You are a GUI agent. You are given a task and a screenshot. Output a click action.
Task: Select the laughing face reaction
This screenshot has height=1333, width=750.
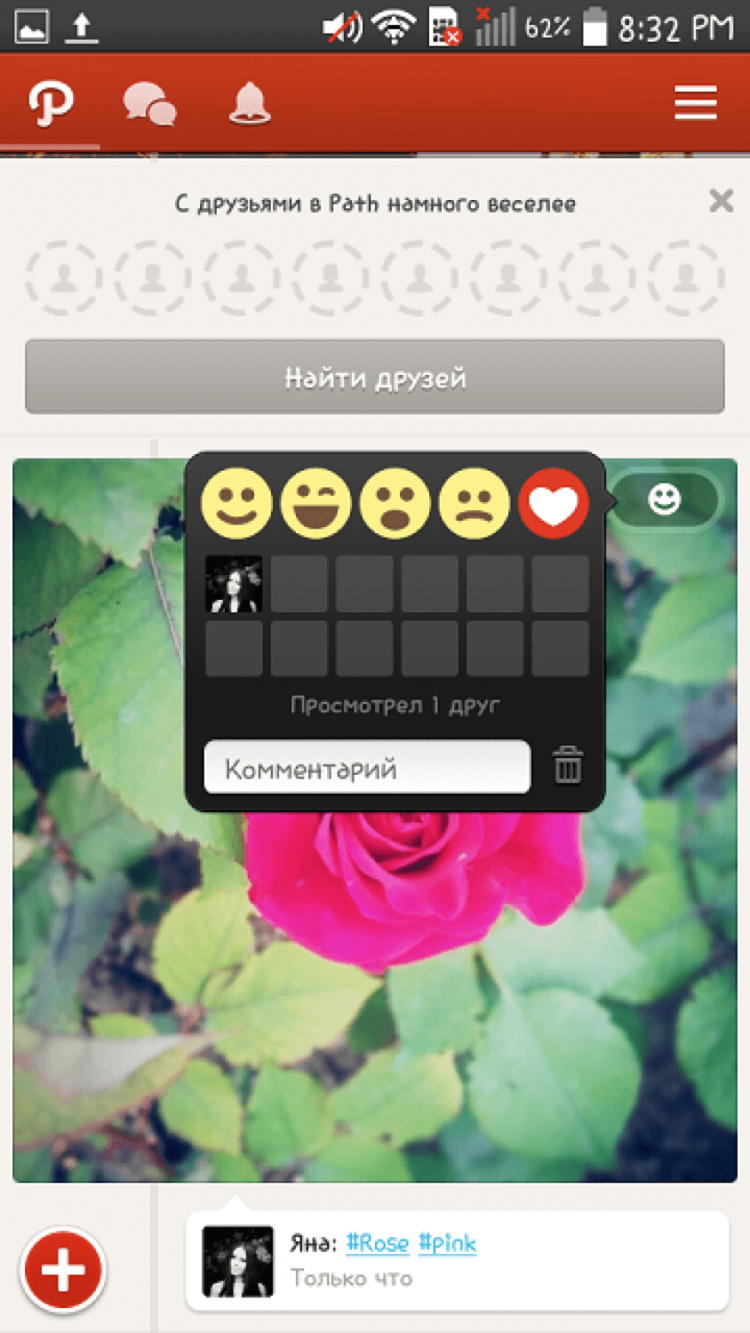point(315,503)
